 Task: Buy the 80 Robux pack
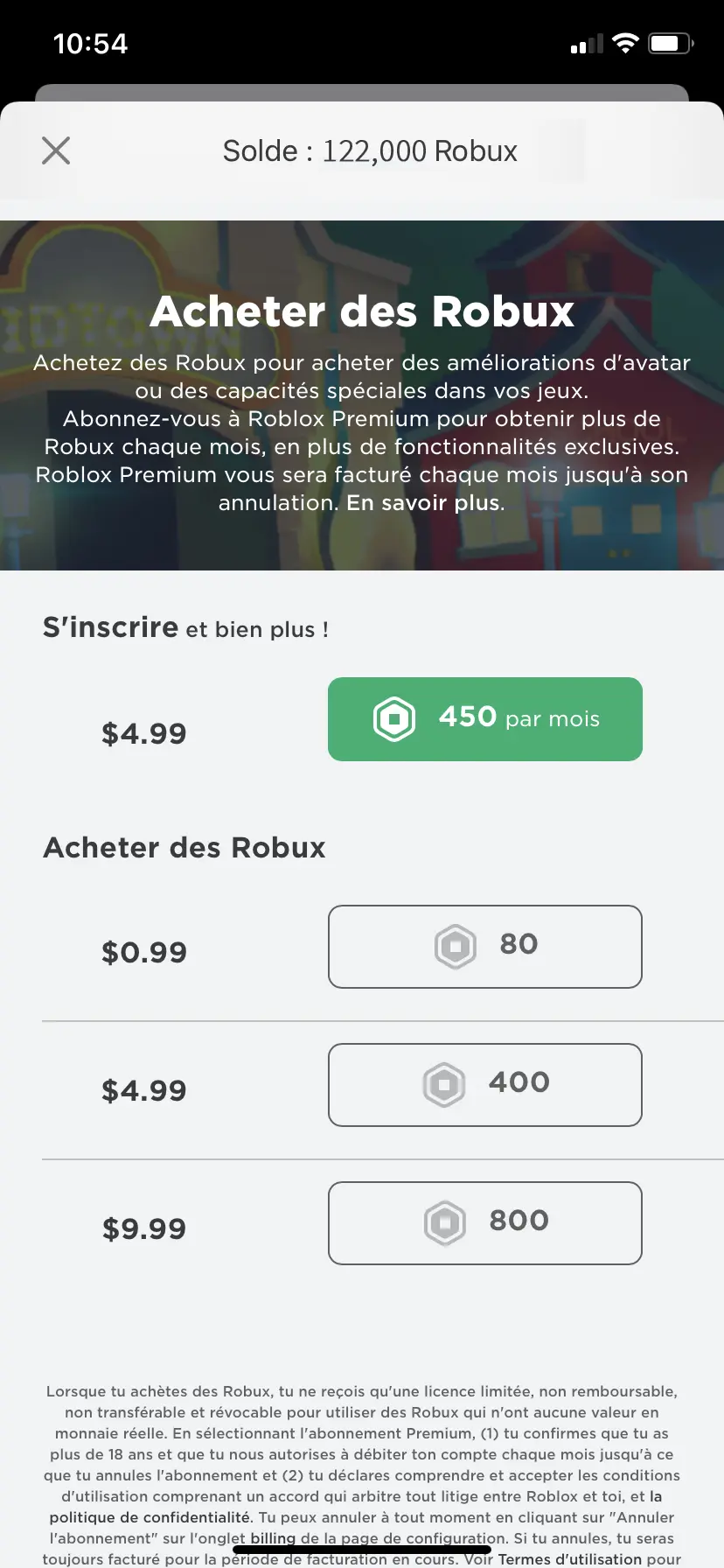(x=484, y=947)
